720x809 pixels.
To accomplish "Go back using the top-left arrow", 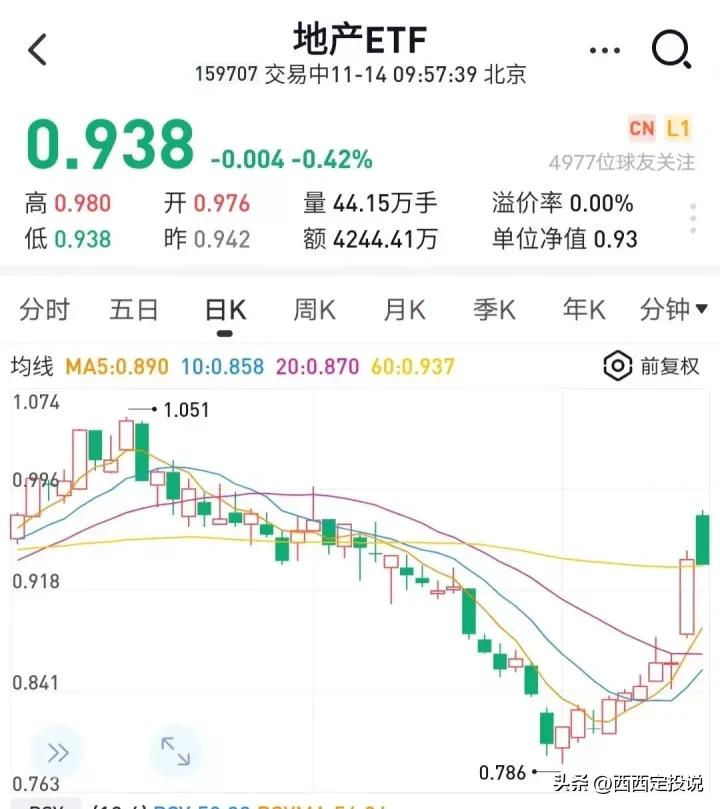I will pyautogui.click(x=38, y=48).
